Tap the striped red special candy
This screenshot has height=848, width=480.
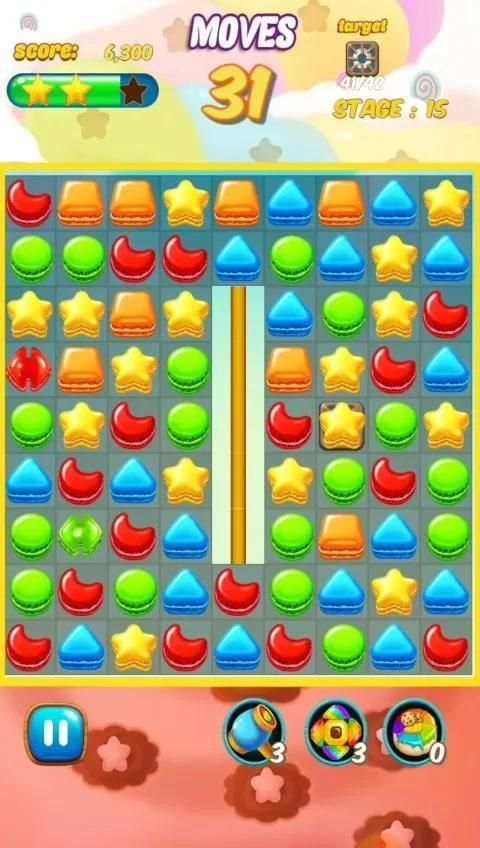pos(29,369)
